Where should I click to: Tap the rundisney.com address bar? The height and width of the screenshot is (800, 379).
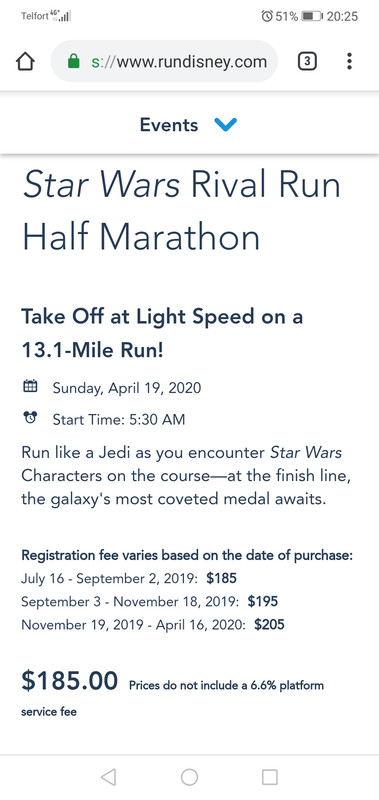tap(164, 62)
